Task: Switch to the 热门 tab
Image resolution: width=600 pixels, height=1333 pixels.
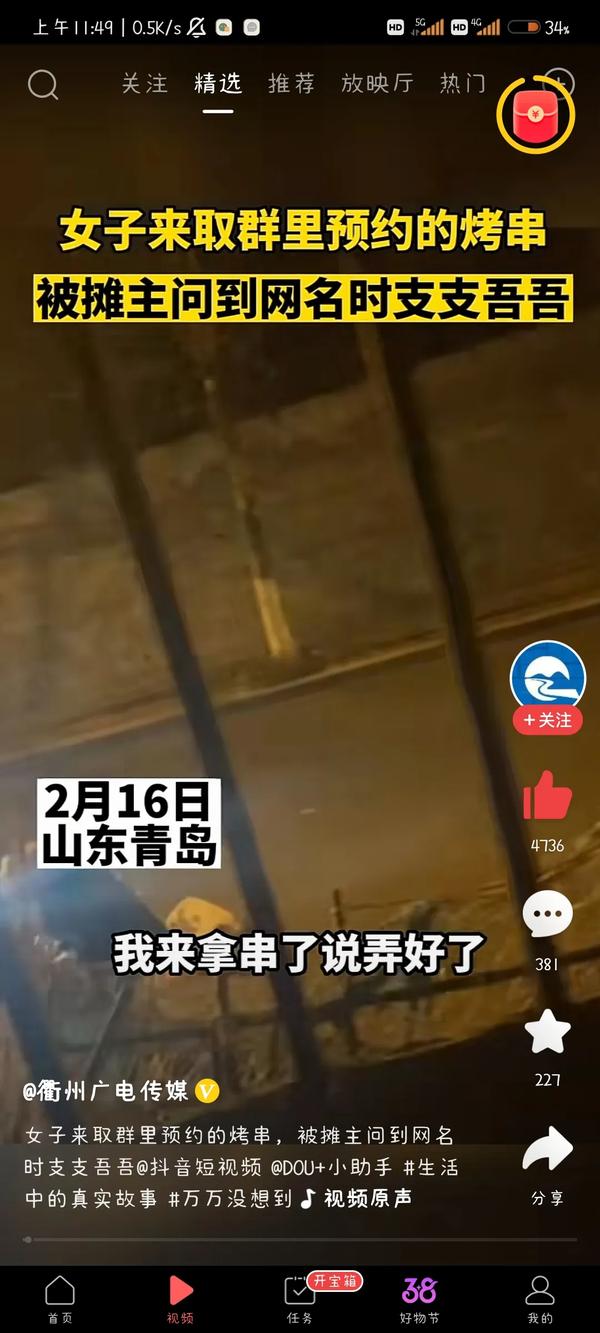Action: tap(463, 84)
